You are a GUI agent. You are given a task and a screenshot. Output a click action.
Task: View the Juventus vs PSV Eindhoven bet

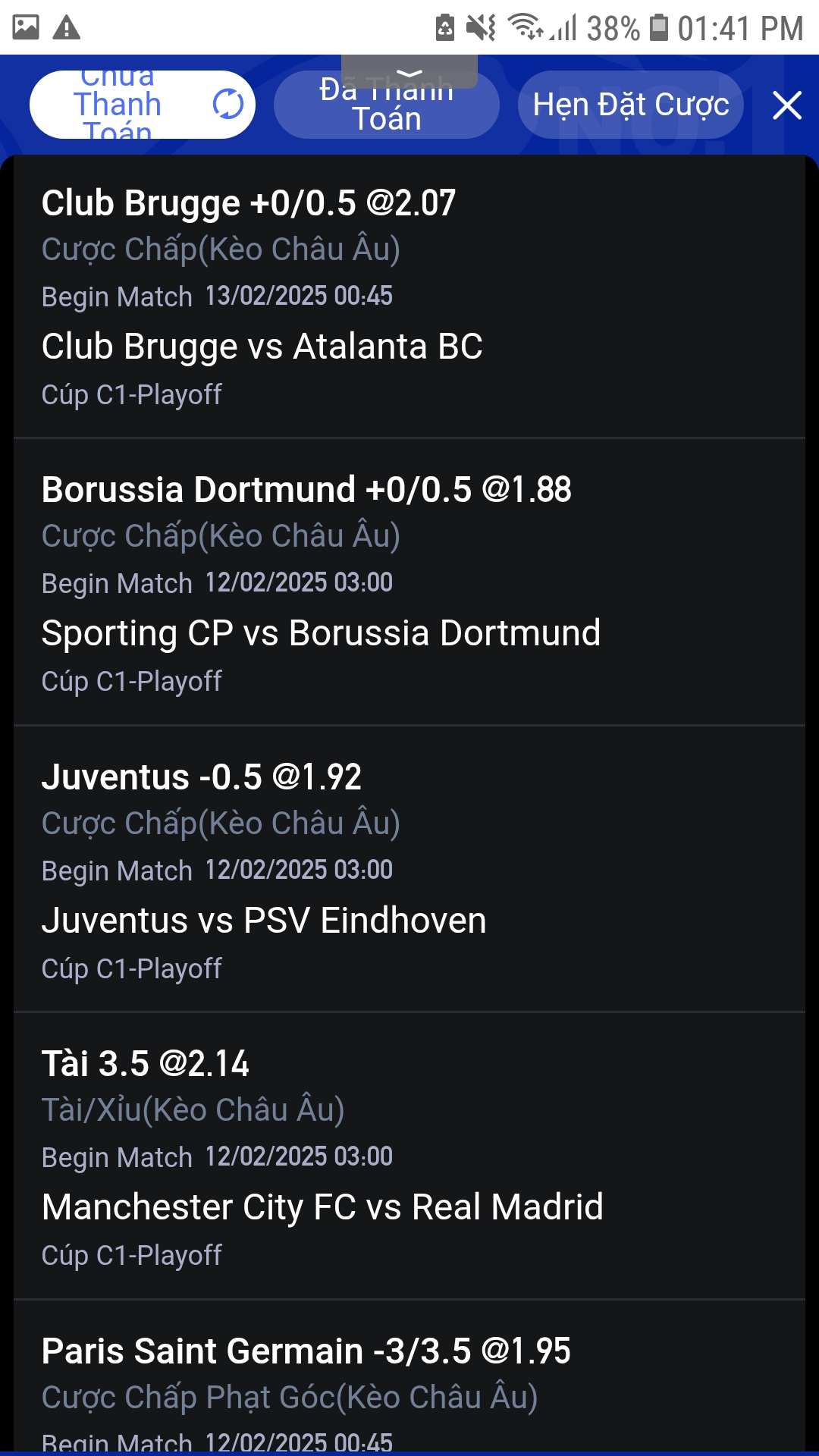(x=409, y=870)
